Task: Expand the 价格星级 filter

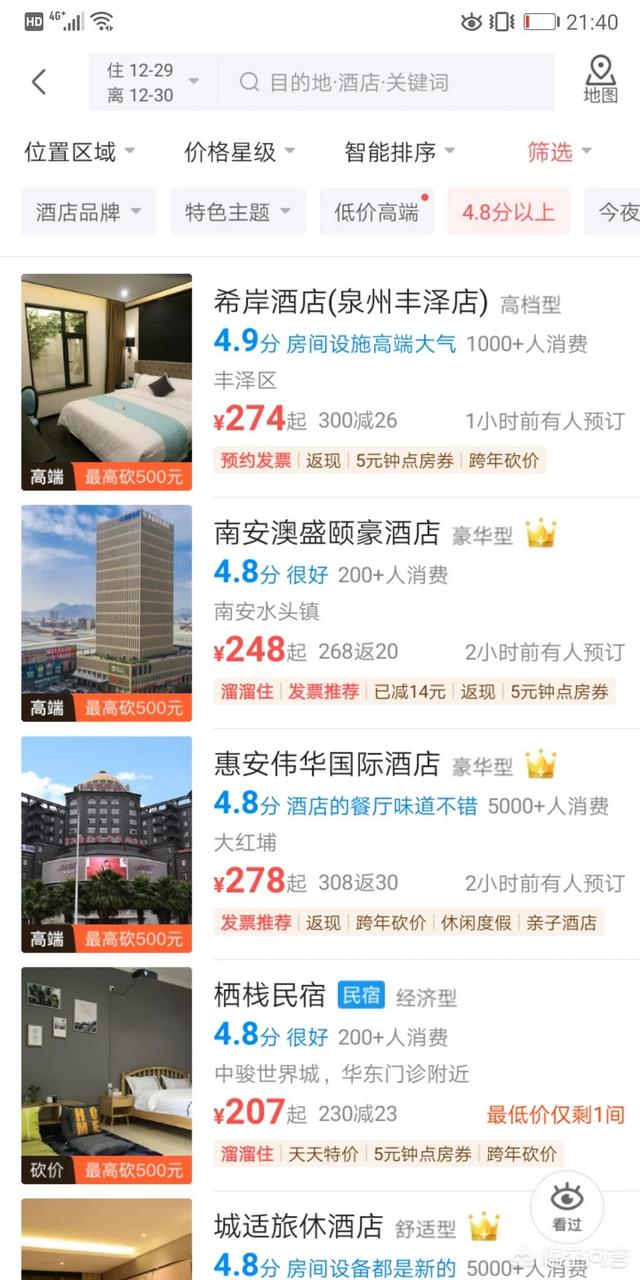Action: click(239, 152)
